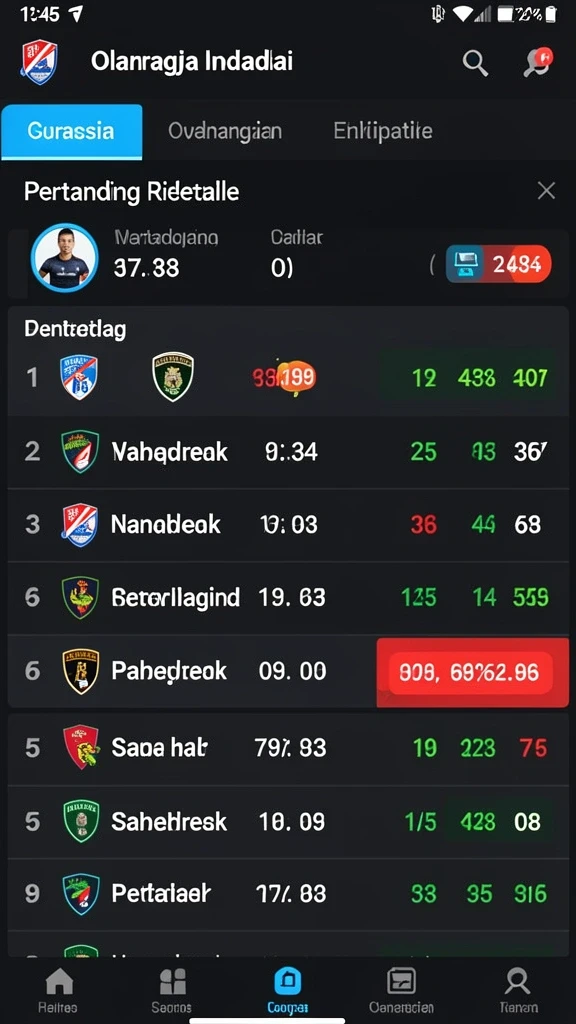Viewport: 576px width, 1024px height.
Task: Open the Saoros bottom tab
Action: point(172,990)
